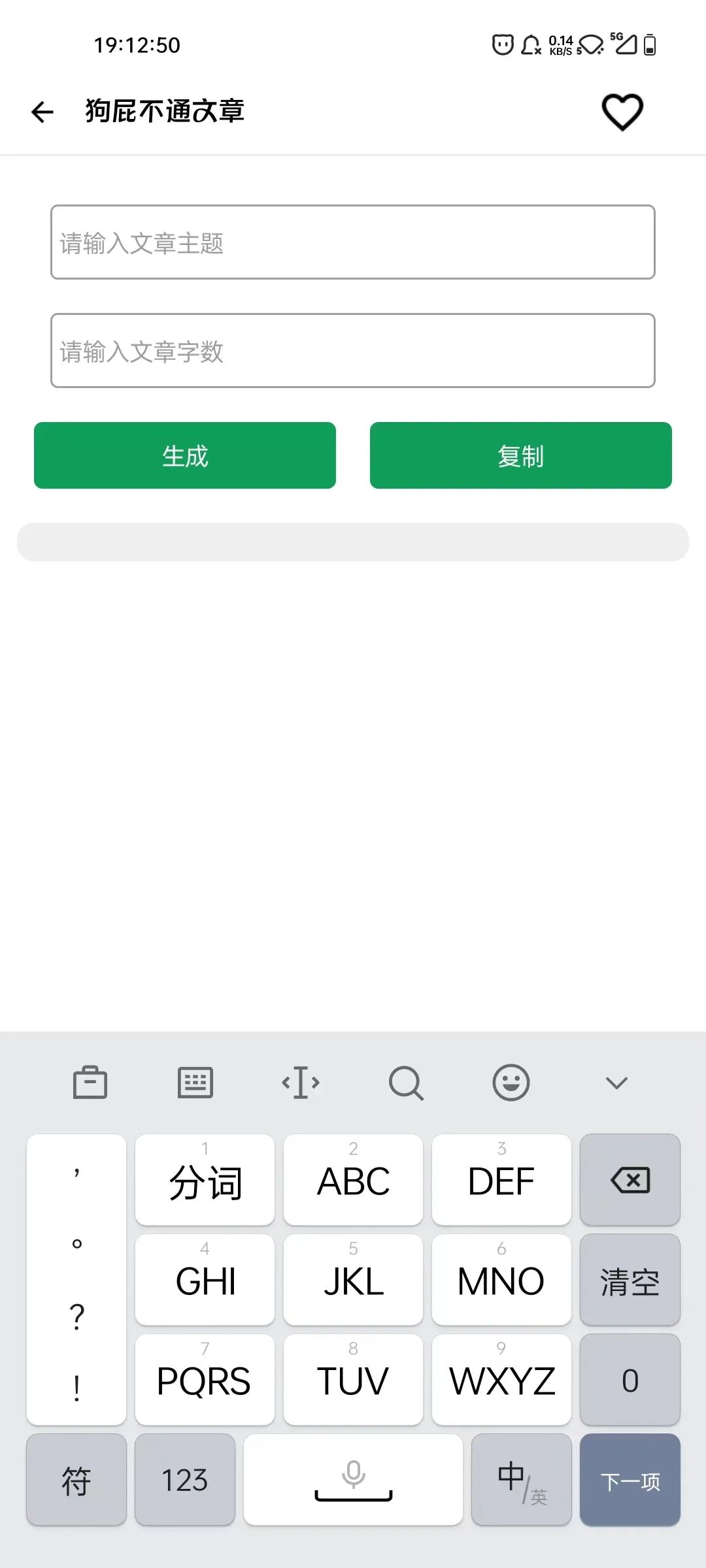Clear input with the 清空 key
The image size is (706, 1568).
(x=630, y=1281)
